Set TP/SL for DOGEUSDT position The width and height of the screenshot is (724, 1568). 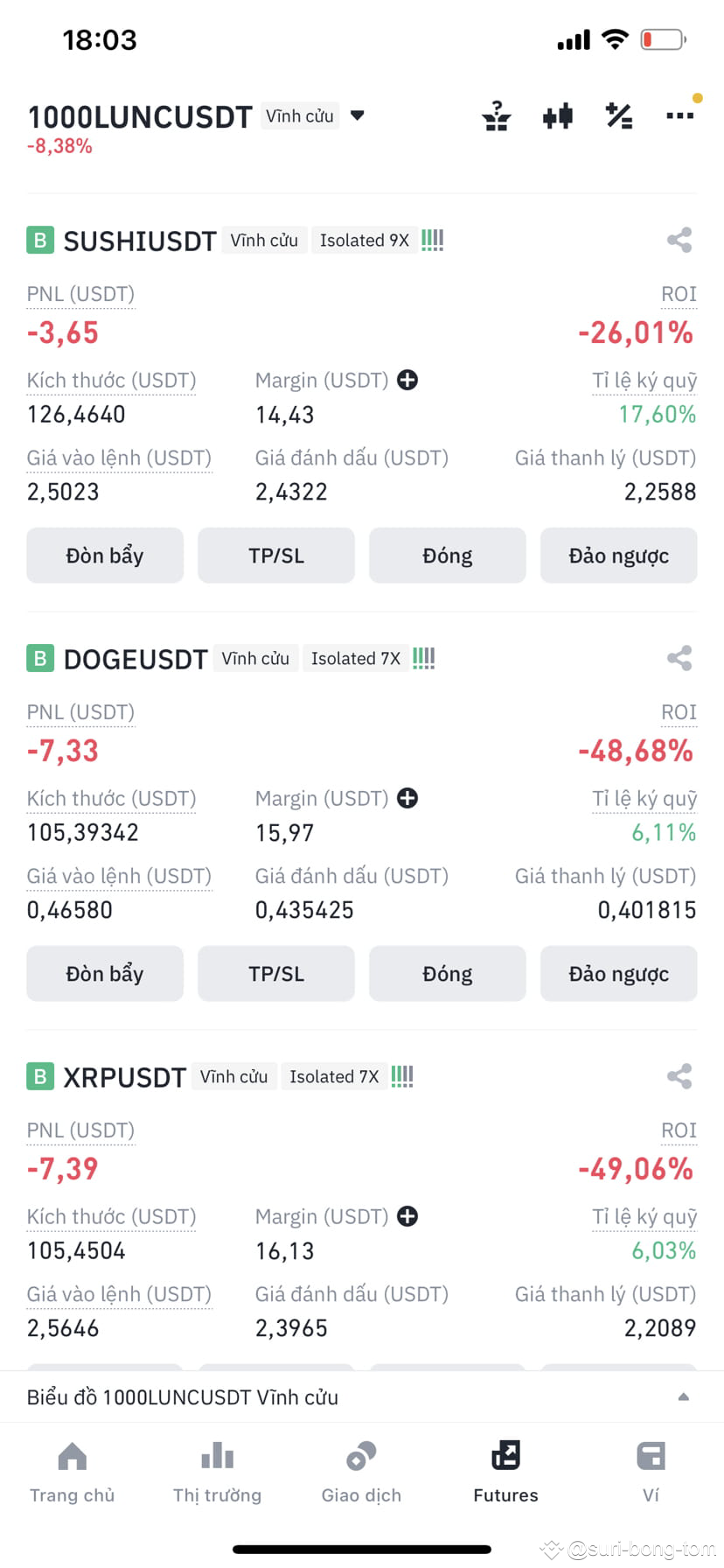276,974
